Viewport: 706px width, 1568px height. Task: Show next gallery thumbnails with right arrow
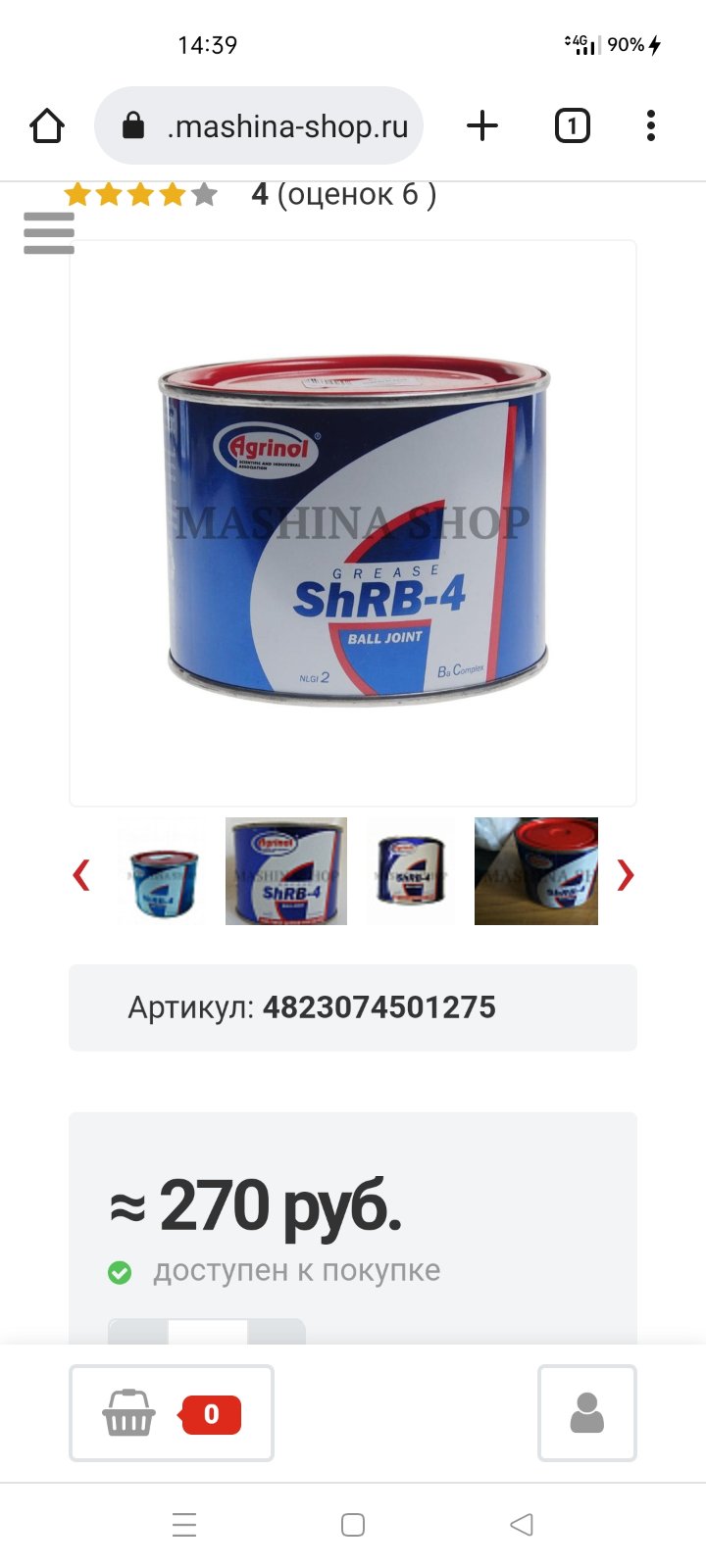pyautogui.click(x=625, y=873)
